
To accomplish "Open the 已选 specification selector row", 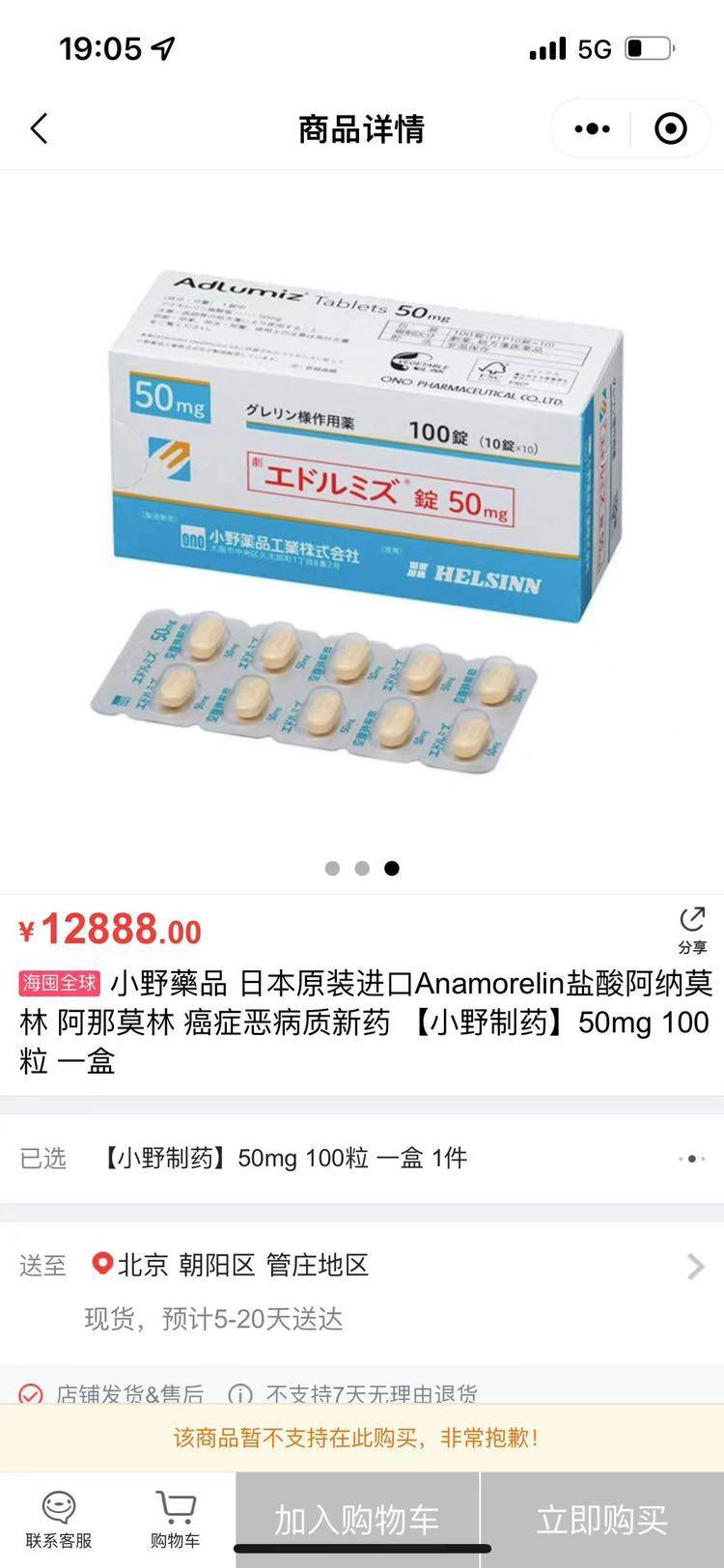I will tap(362, 1158).
